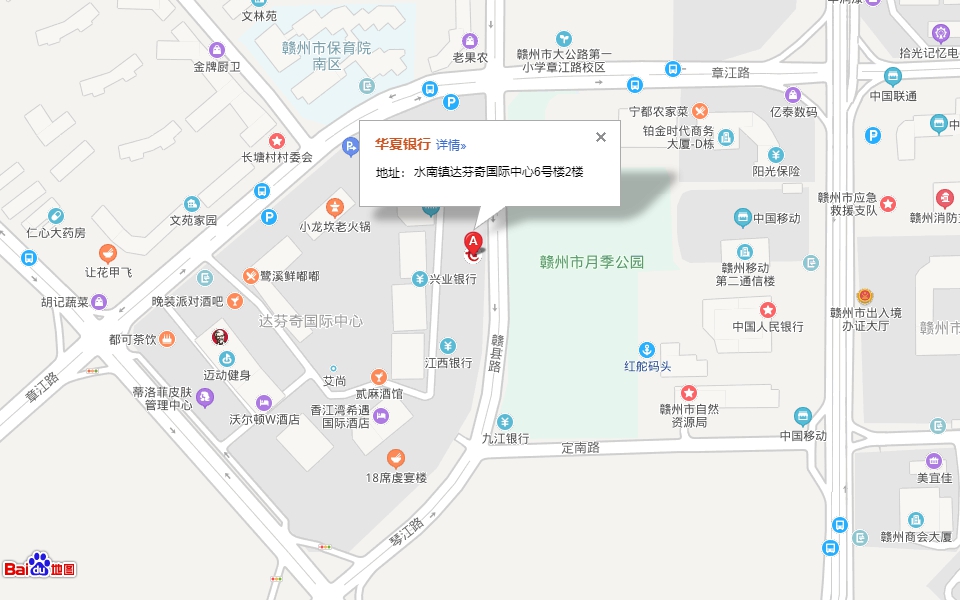Select the 兴业银行 map marker

click(x=420, y=278)
